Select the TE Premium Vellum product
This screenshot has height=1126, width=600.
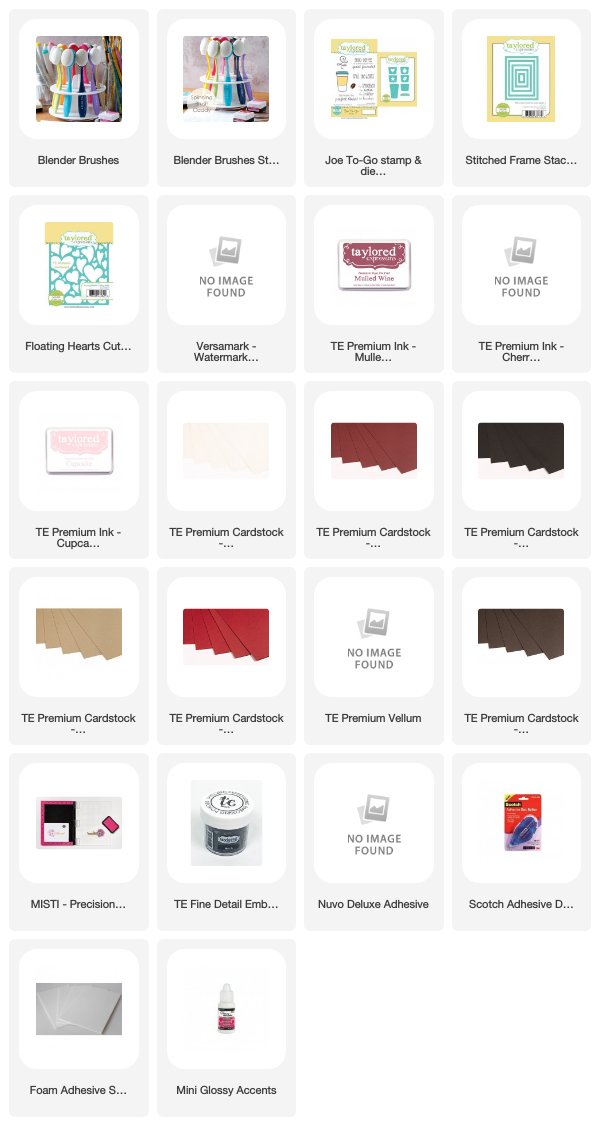(373, 656)
